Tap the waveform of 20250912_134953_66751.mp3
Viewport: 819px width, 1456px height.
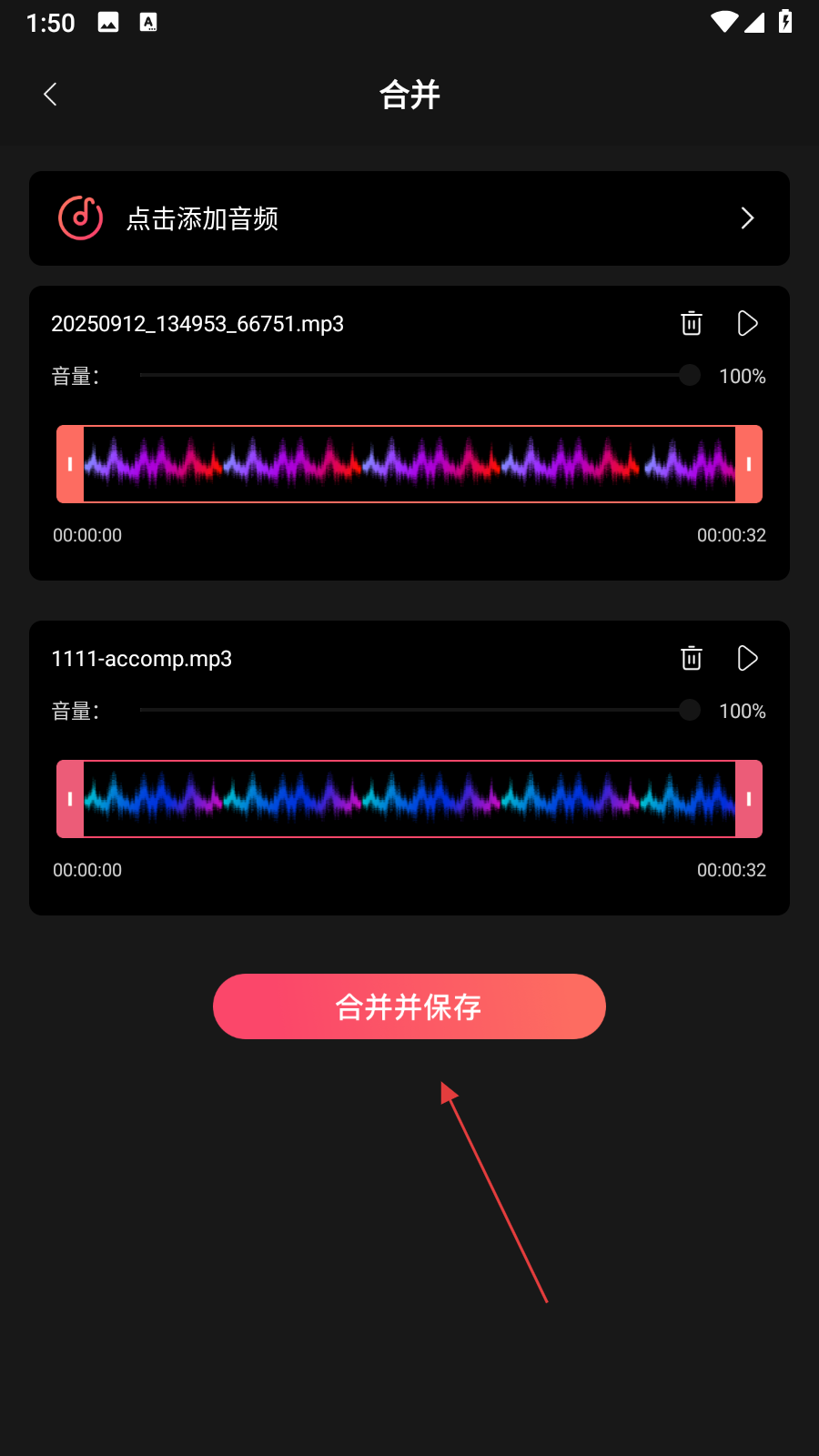(x=409, y=464)
